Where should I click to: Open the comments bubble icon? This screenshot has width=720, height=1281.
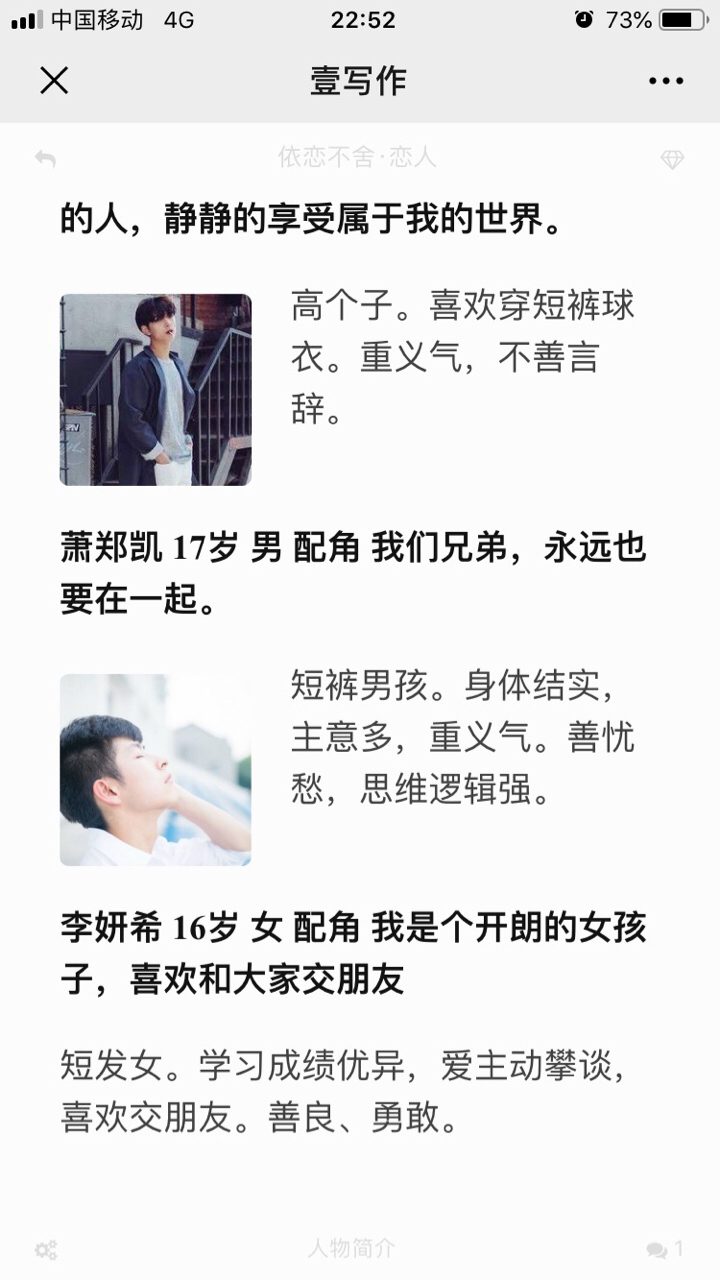click(x=657, y=1249)
